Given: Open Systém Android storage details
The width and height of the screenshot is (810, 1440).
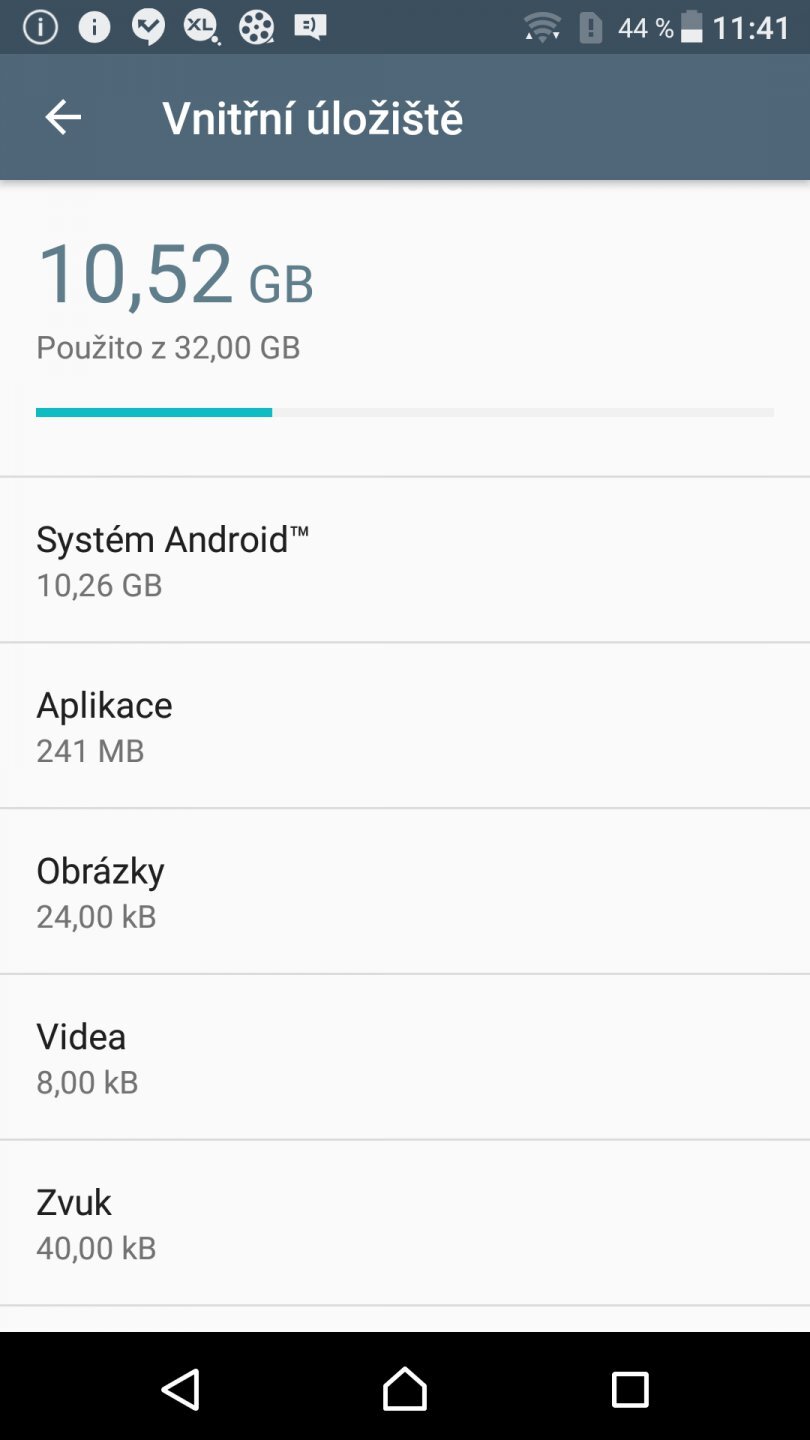Looking at the screenshot, I should click(x=405, y=558).
